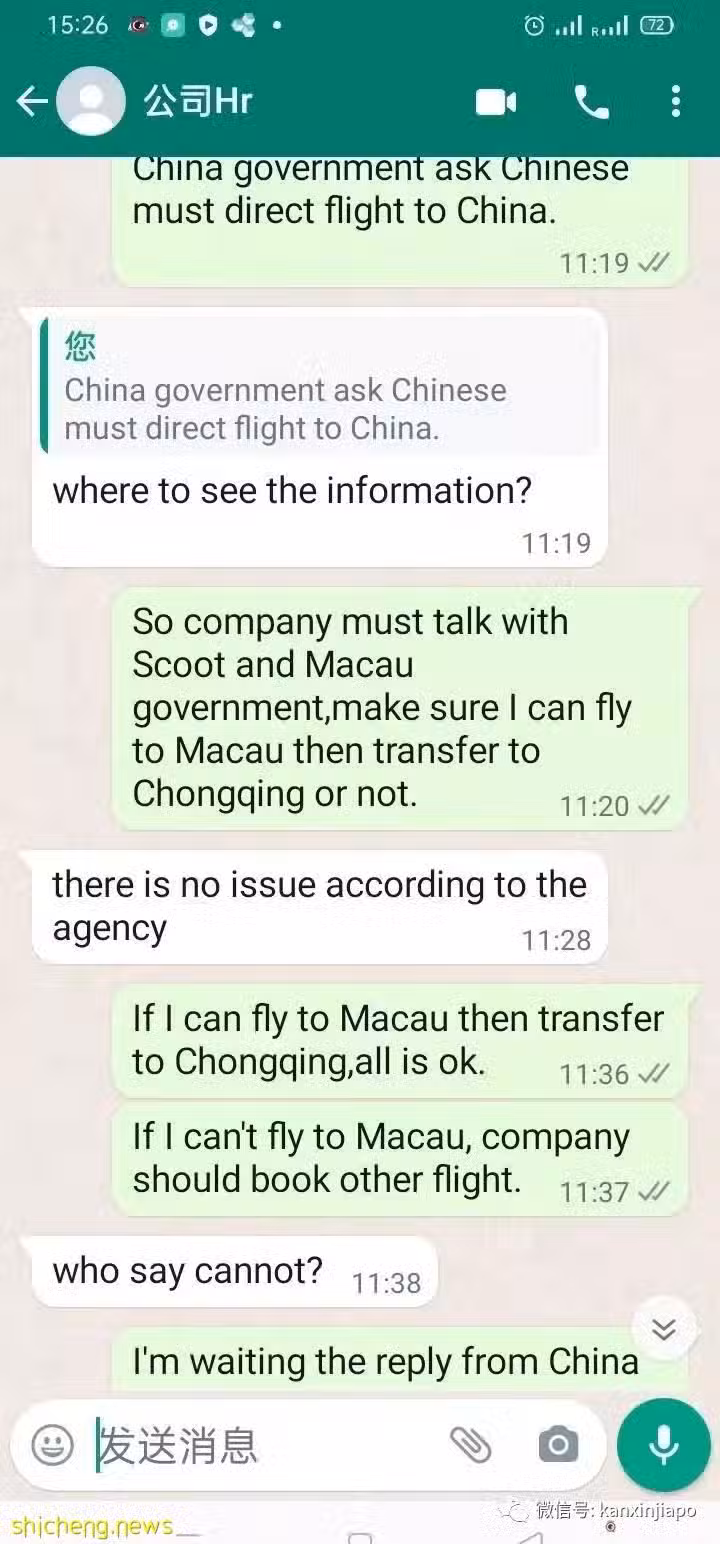This screenshot has width=720, height=1544.
Task: Open the camera to send a photo
Action: point(558,1444)
